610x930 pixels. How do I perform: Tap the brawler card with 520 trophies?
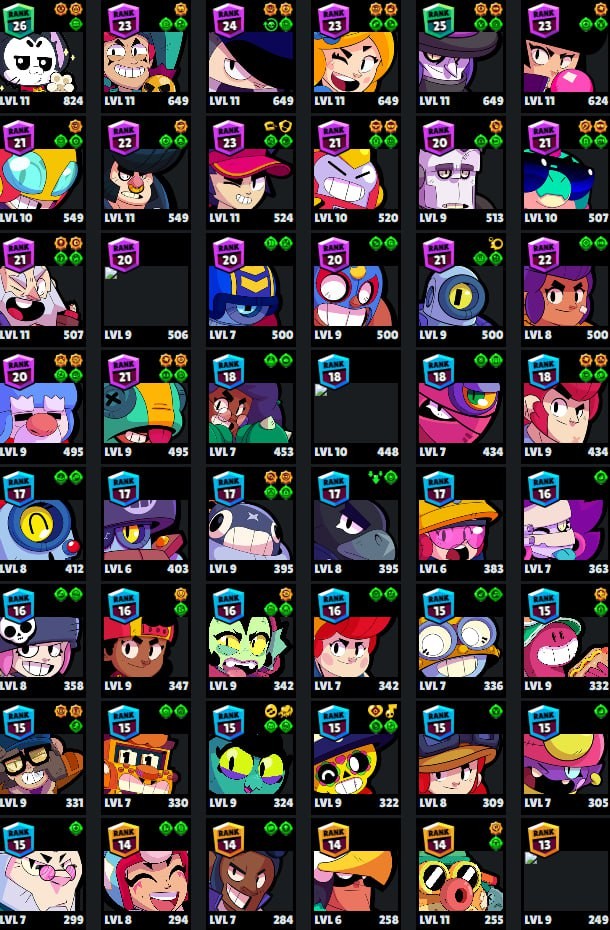[355, 171]
